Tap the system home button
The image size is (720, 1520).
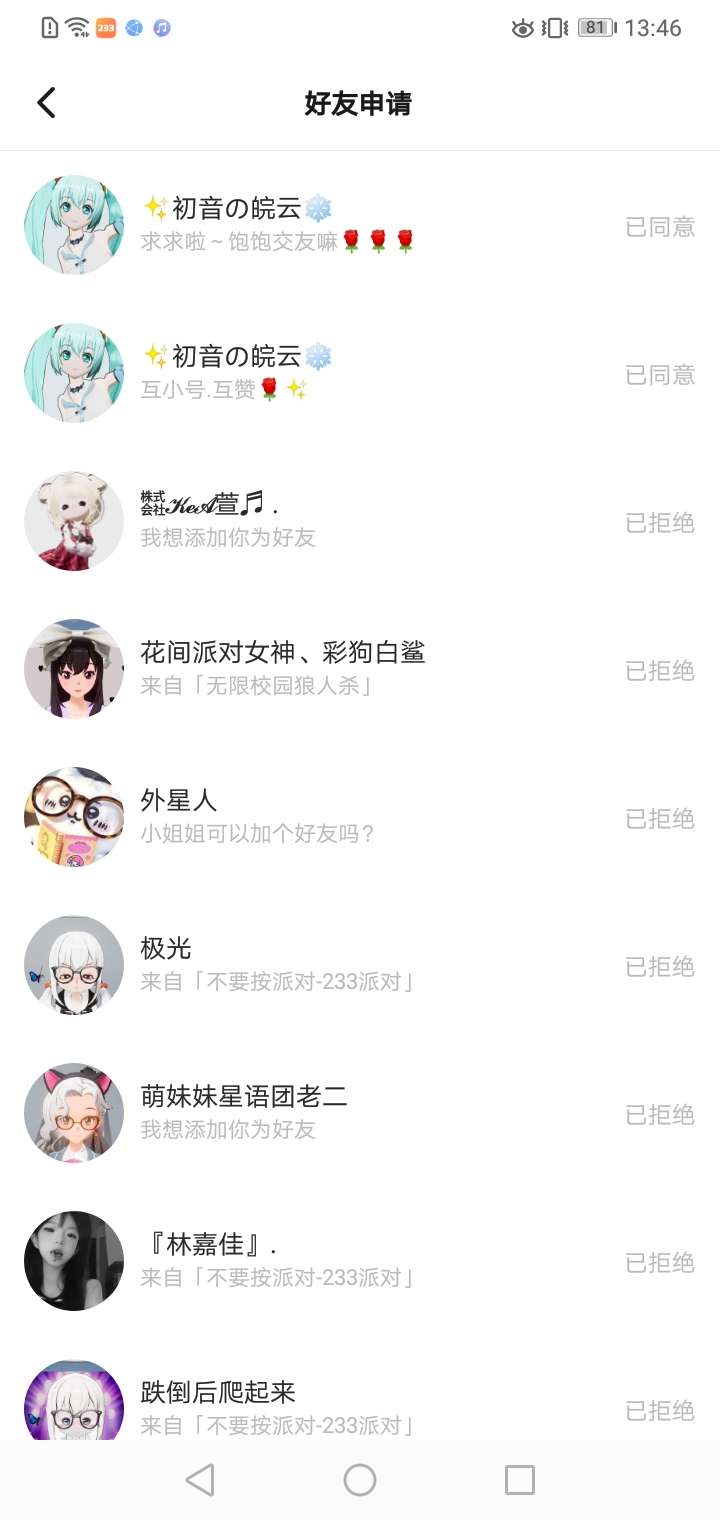coord(360,1480)
